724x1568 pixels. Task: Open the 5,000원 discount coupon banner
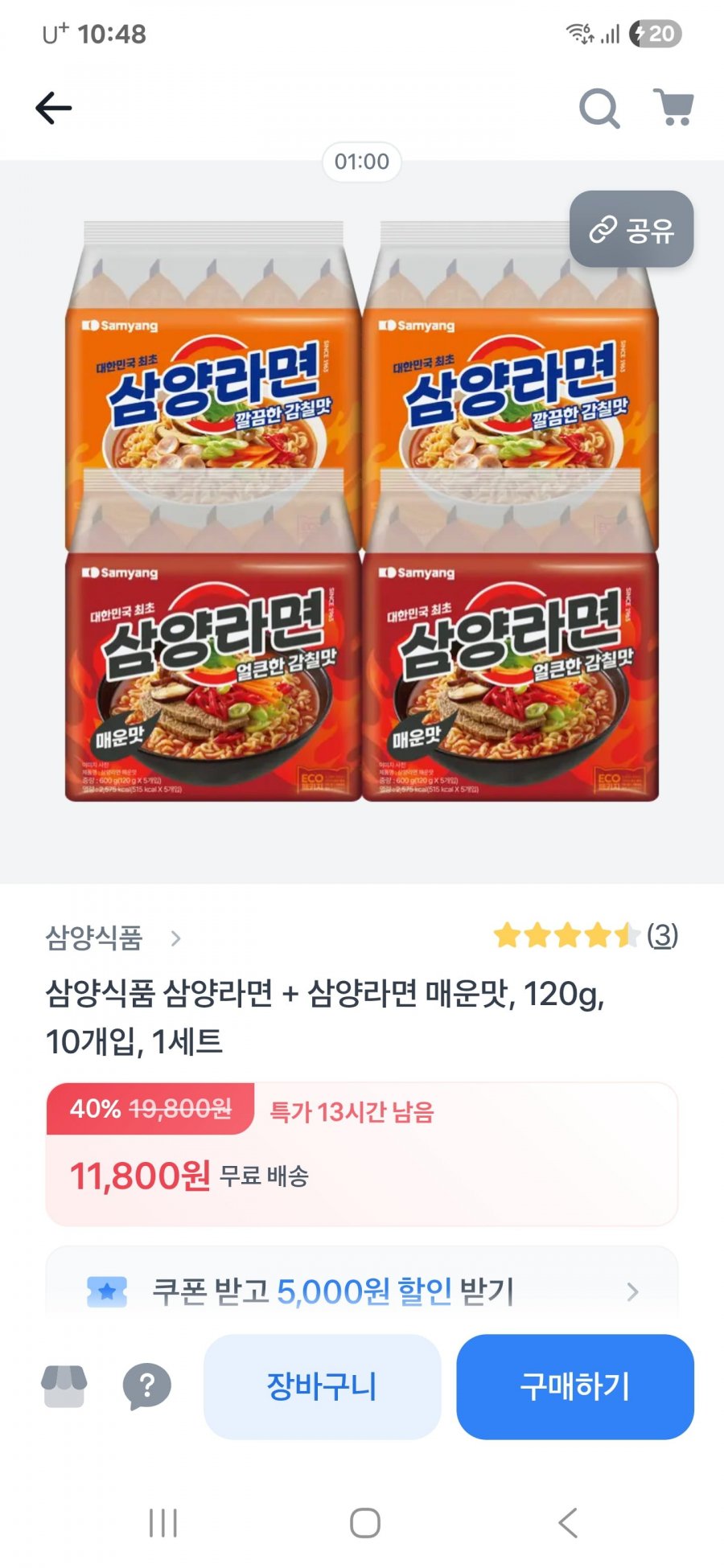click(362, 1291)
